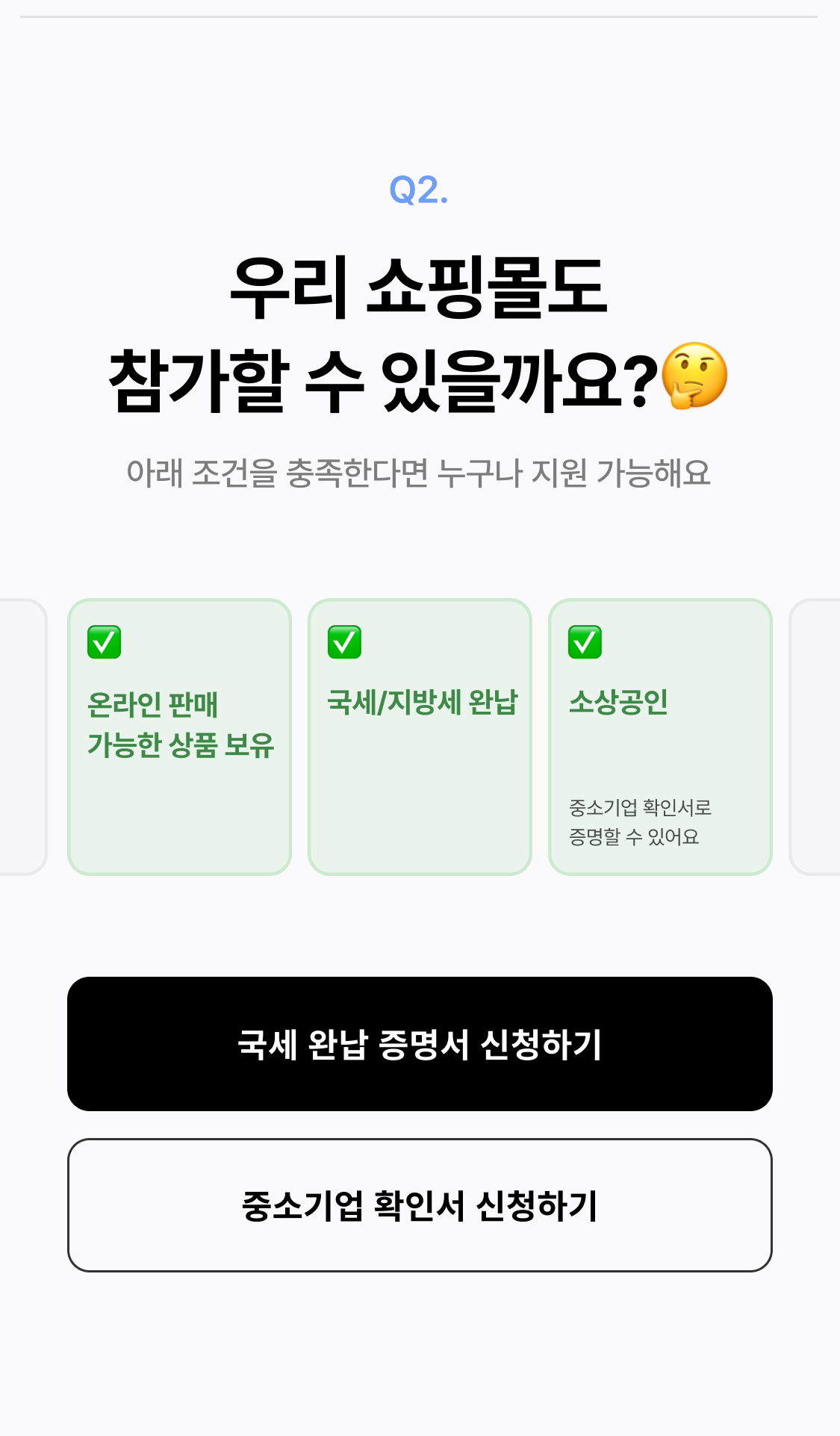Tap 국세 완납 증명서 신청하기 button
This screenshot has width=840, height=1436.
pos(420,1043)
